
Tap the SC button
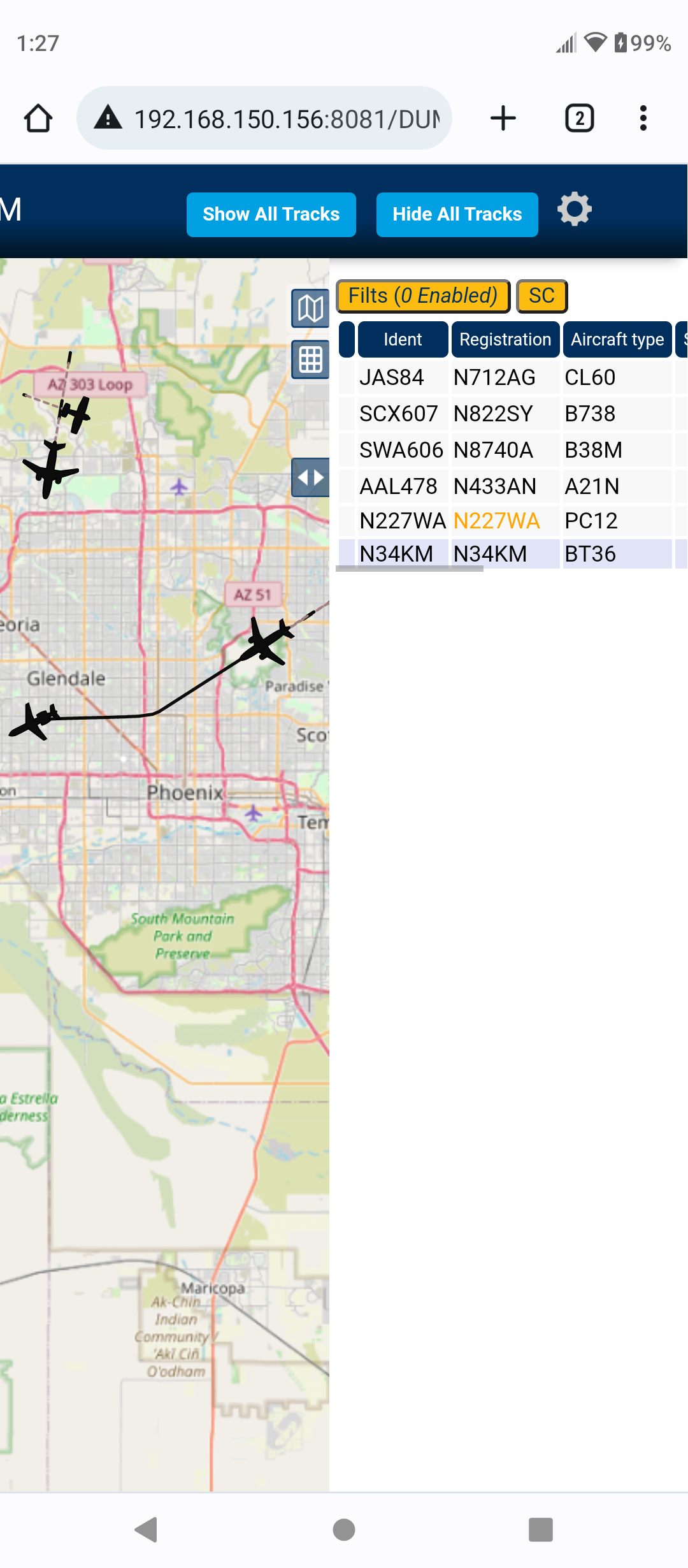tap(541, 296)
